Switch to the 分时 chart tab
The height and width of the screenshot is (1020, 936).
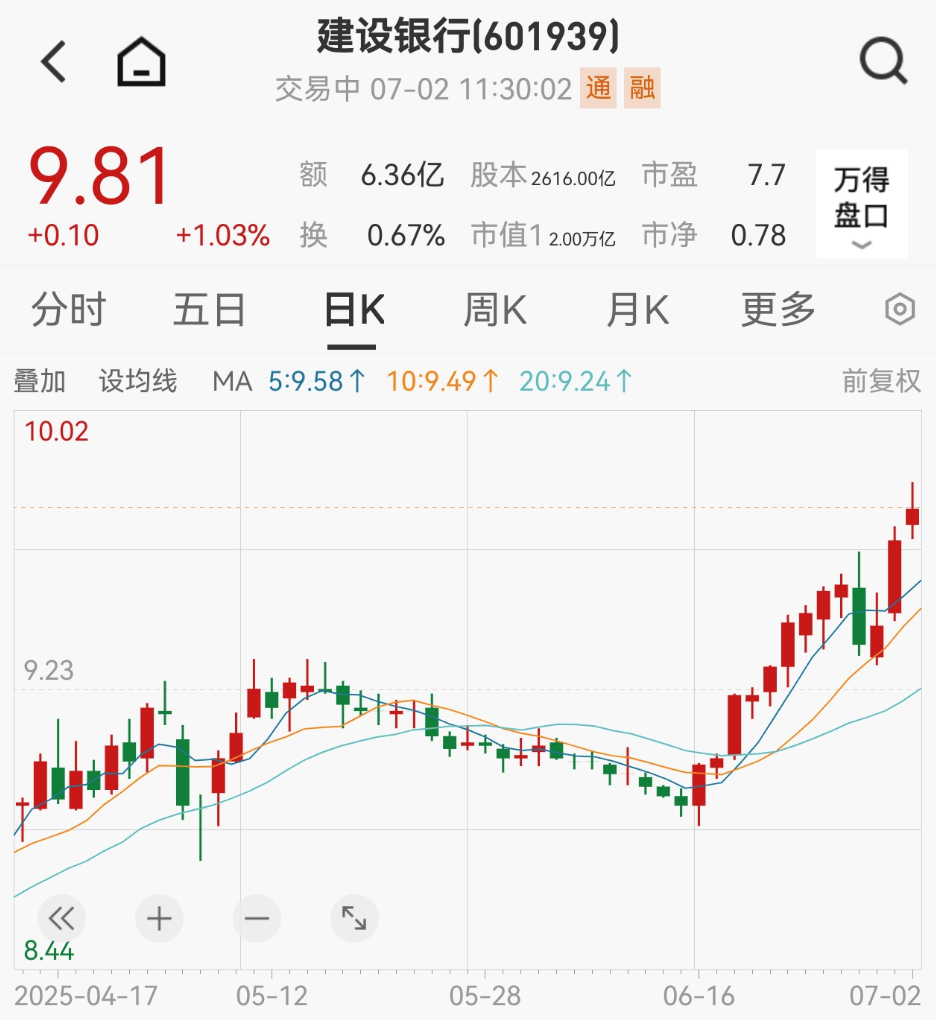[x=68, y=311]
